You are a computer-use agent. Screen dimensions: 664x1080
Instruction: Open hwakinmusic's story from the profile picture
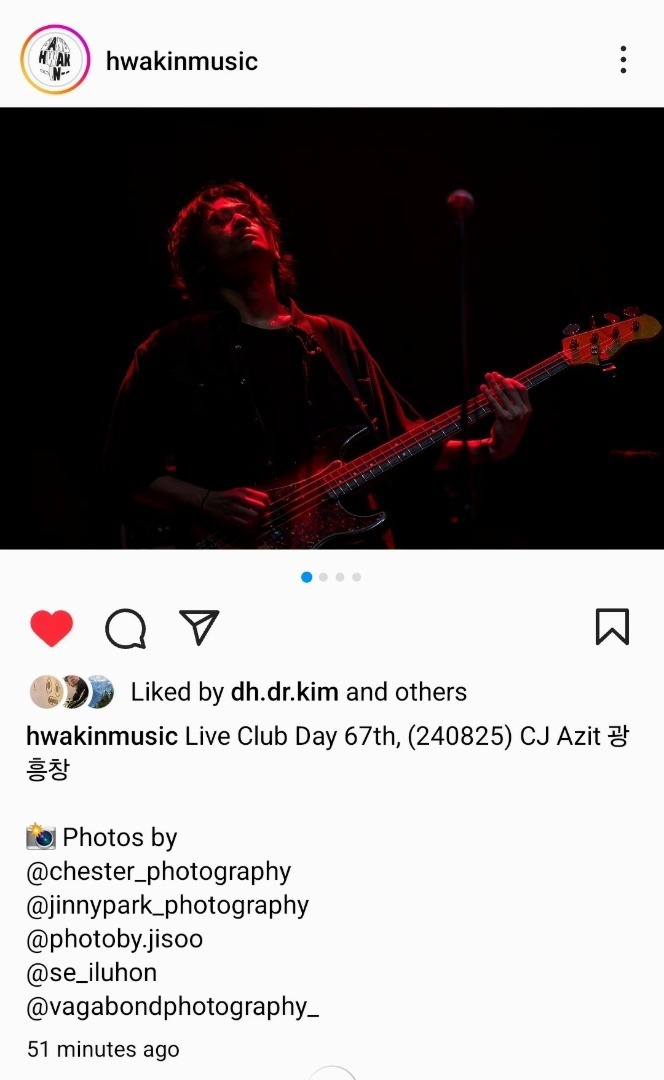[55, 60]
